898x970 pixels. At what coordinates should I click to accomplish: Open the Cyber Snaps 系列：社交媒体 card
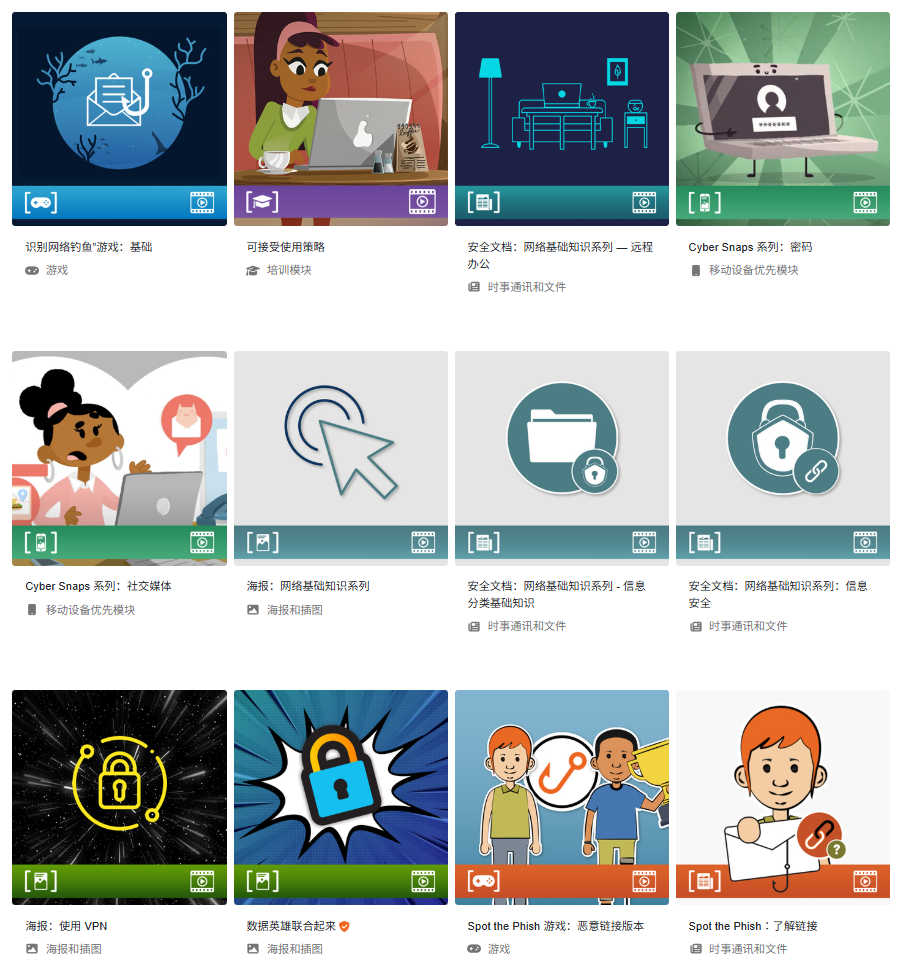[119, 438]
